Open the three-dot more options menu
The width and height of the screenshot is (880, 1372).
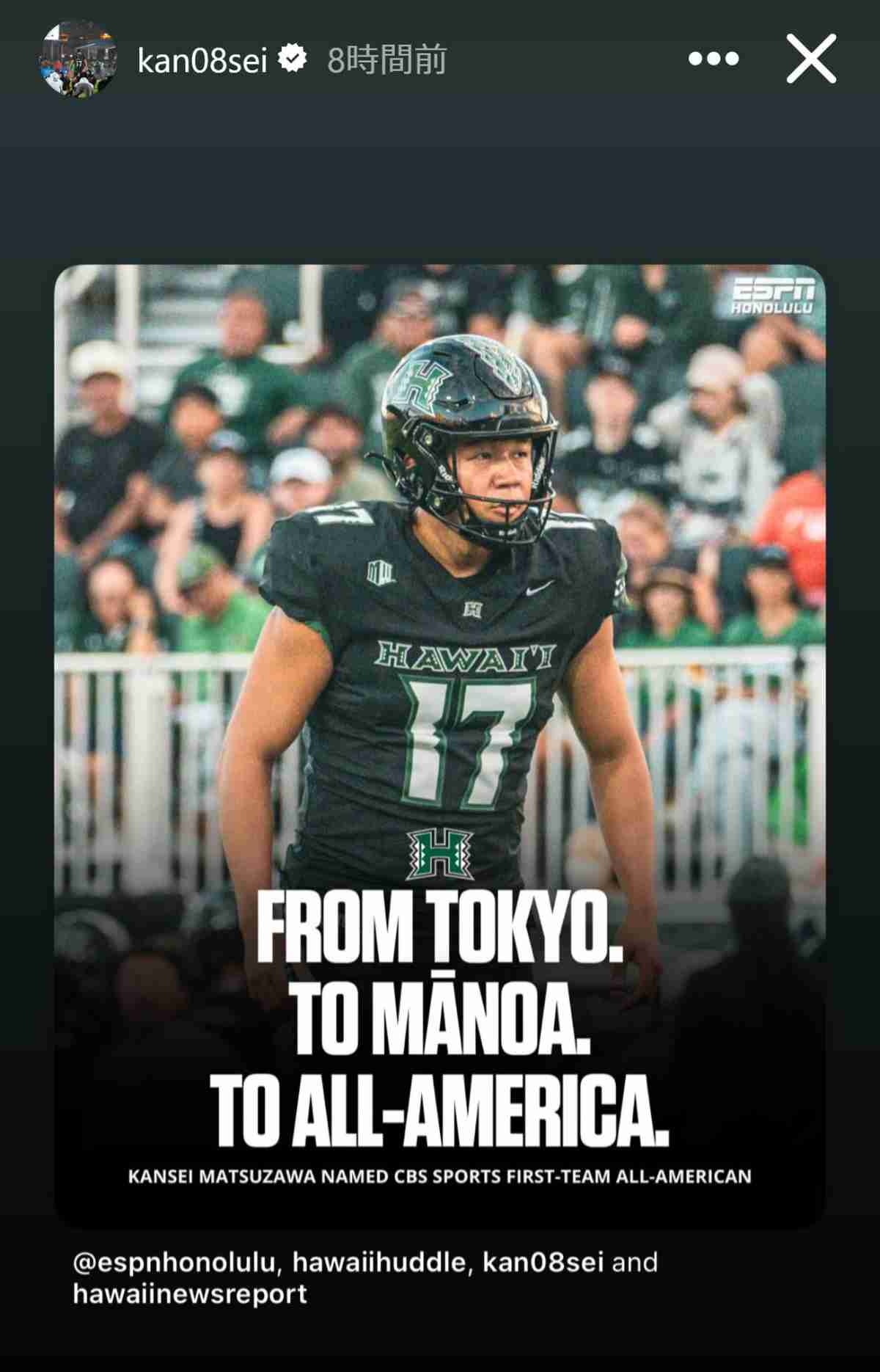click(x=714, y=59)
